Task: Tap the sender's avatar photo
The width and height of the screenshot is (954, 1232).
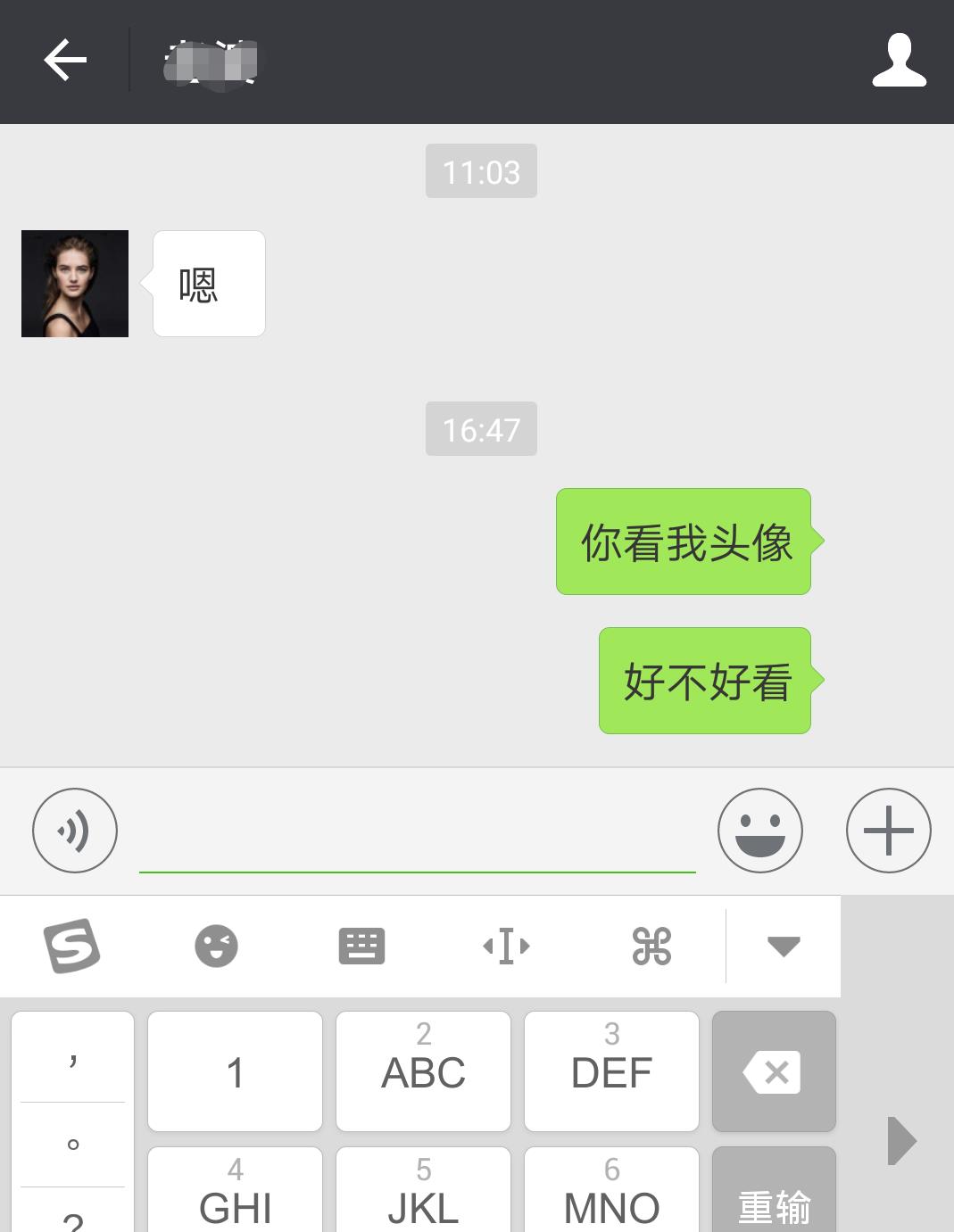Action: tap(75, 284)
